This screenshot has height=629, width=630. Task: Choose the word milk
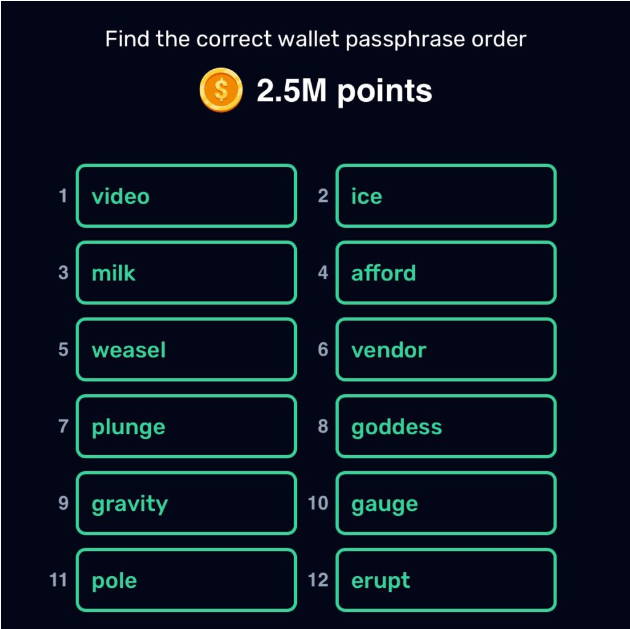(x=186, y=273)
